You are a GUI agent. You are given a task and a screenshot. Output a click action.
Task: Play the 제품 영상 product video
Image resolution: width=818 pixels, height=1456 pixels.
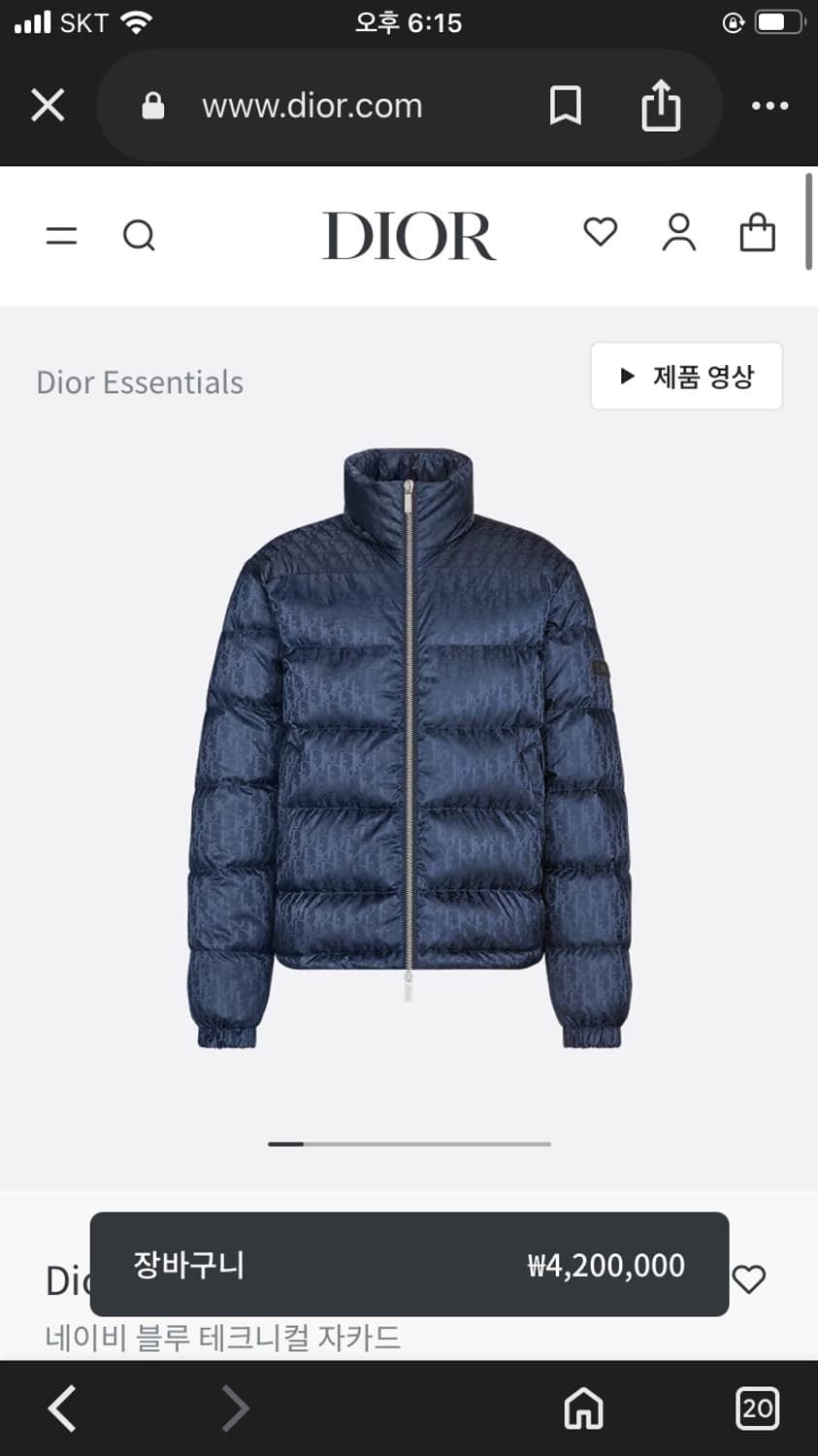pyautogui.click(x=686, y=376)
